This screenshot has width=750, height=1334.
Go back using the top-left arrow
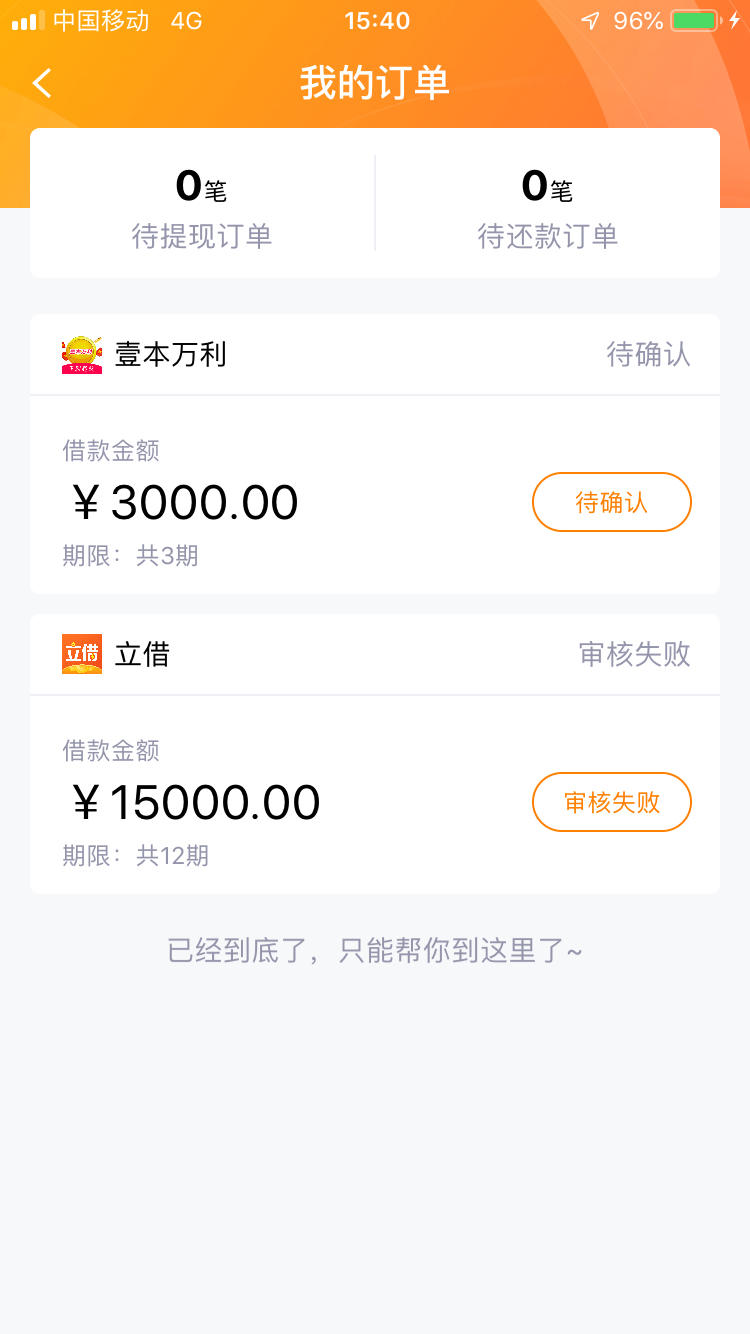[x=42, y=83]
